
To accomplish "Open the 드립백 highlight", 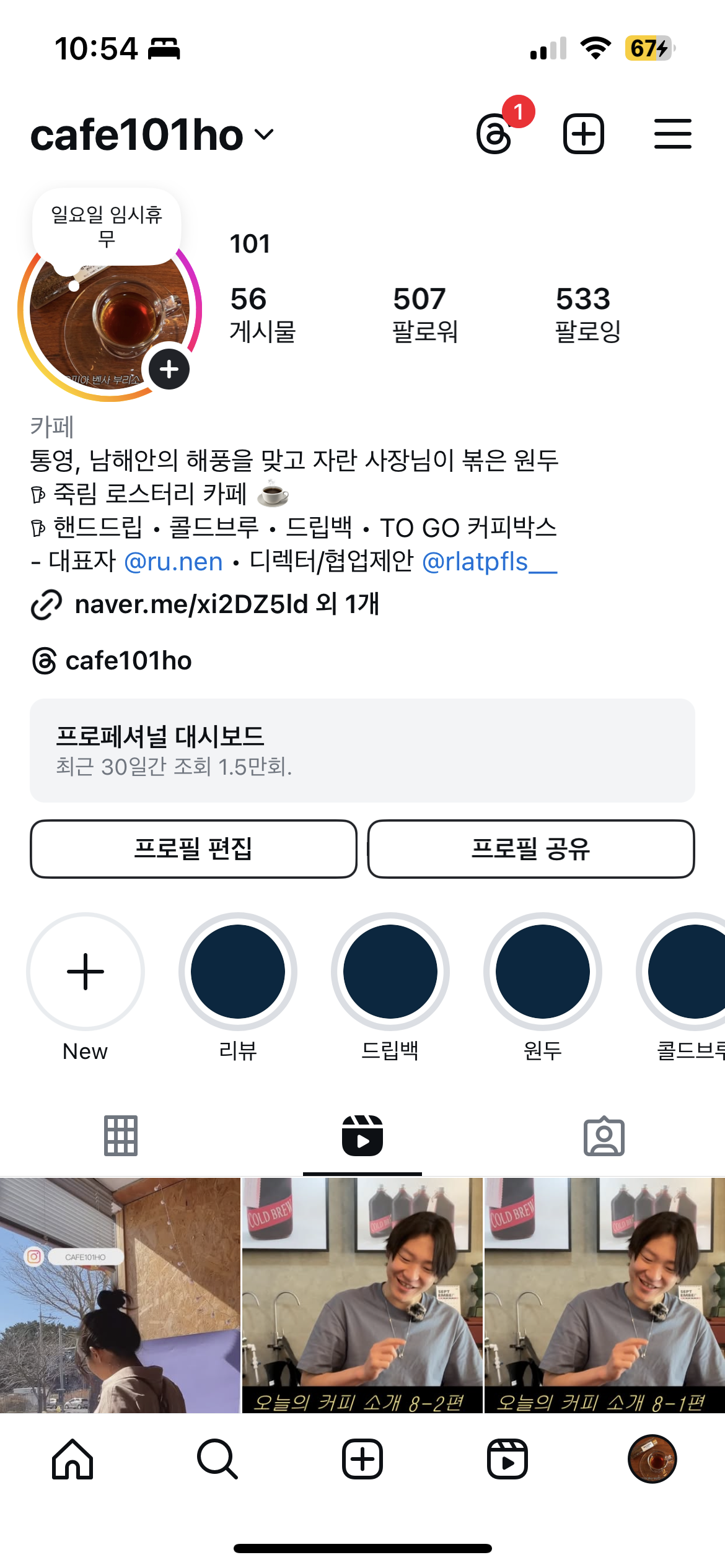I will click(390, 972).
